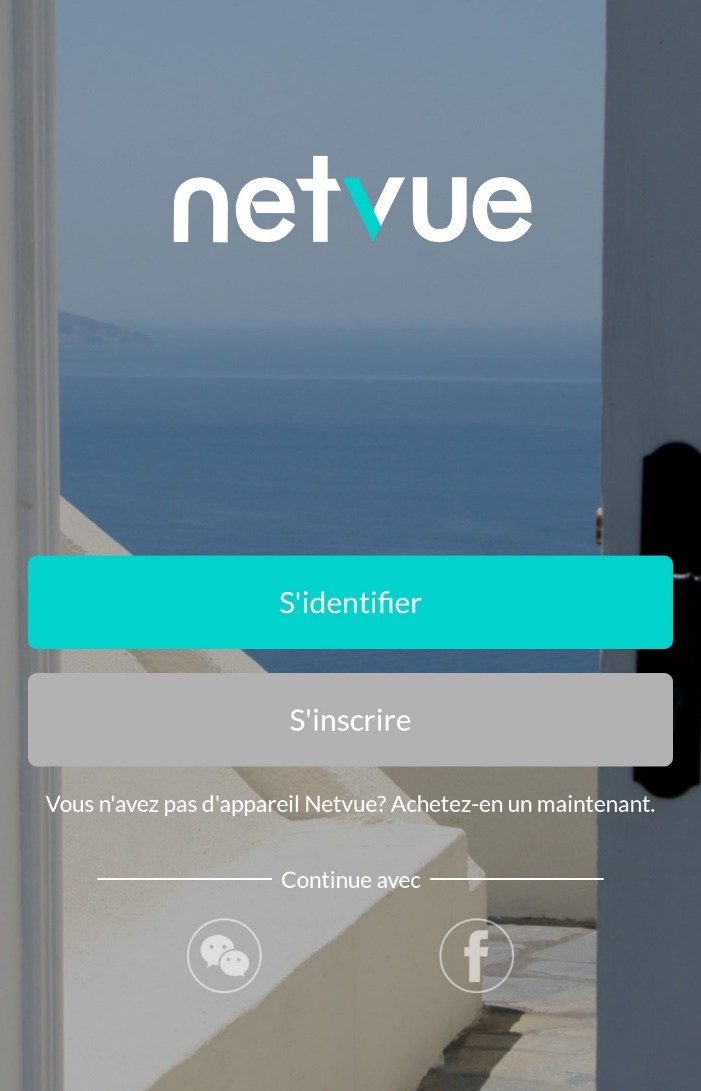Continue with WeChat login

(224, 955)
